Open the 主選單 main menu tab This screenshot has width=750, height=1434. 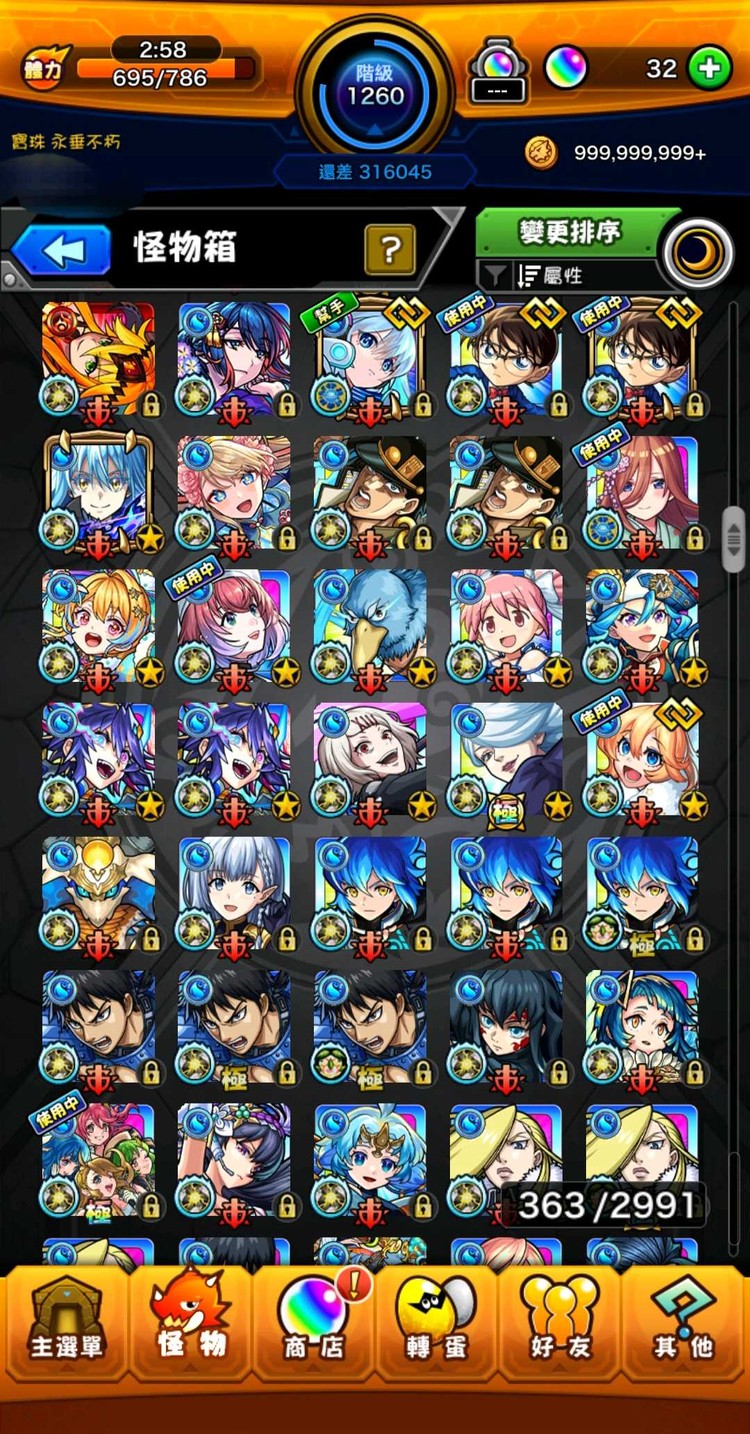tap(65, 1318)
